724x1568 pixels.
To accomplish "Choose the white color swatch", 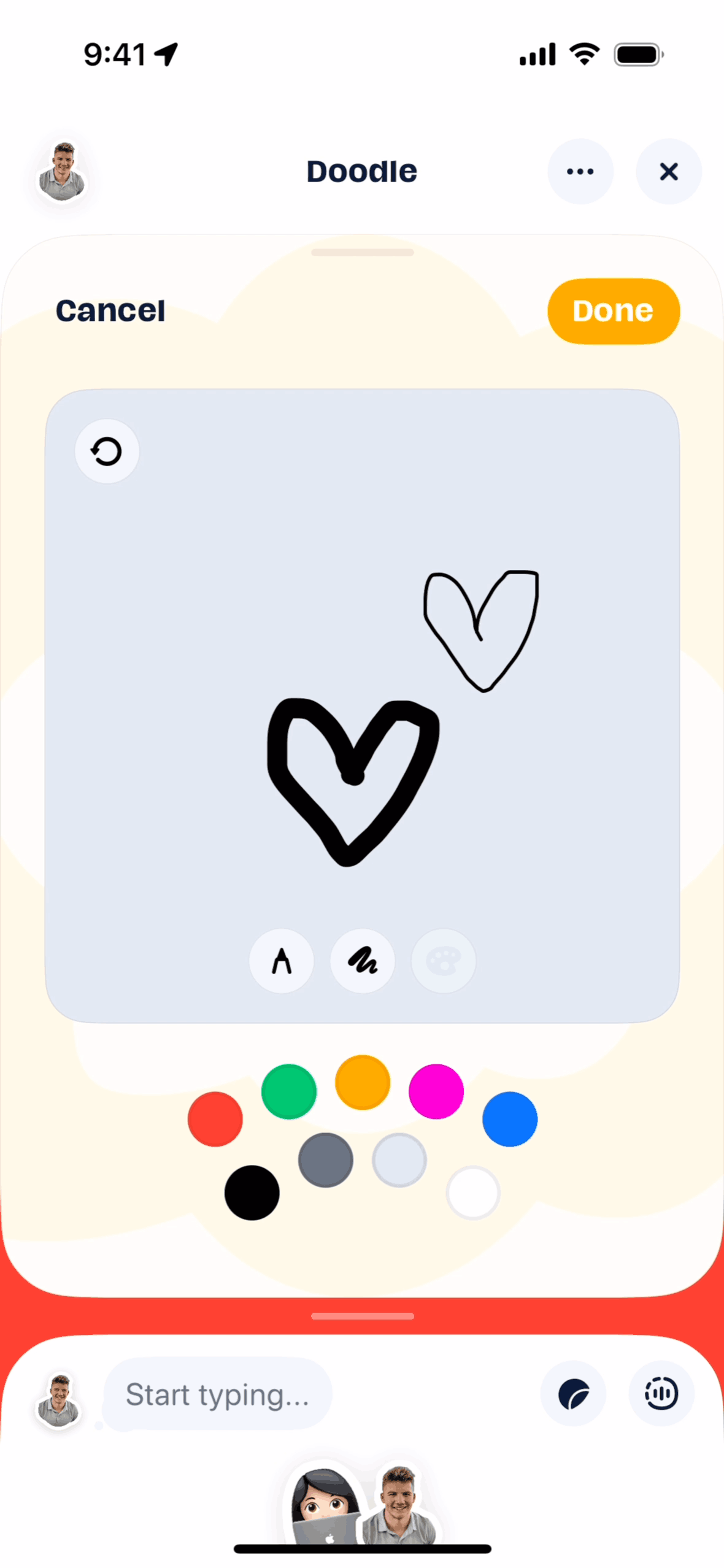I will tap(473, 1193).
